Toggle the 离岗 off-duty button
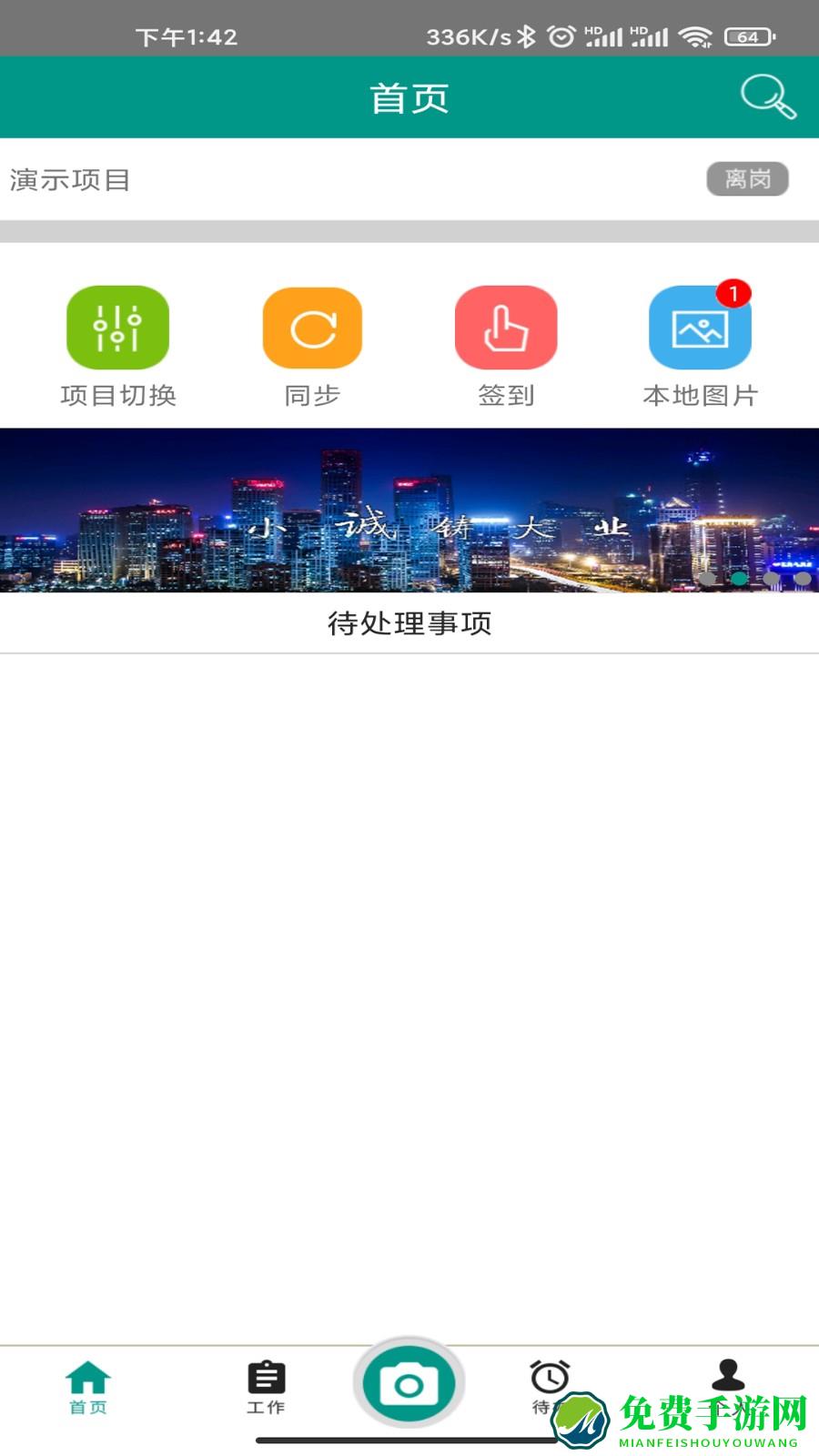819x1456 pixels. point(749,179)
